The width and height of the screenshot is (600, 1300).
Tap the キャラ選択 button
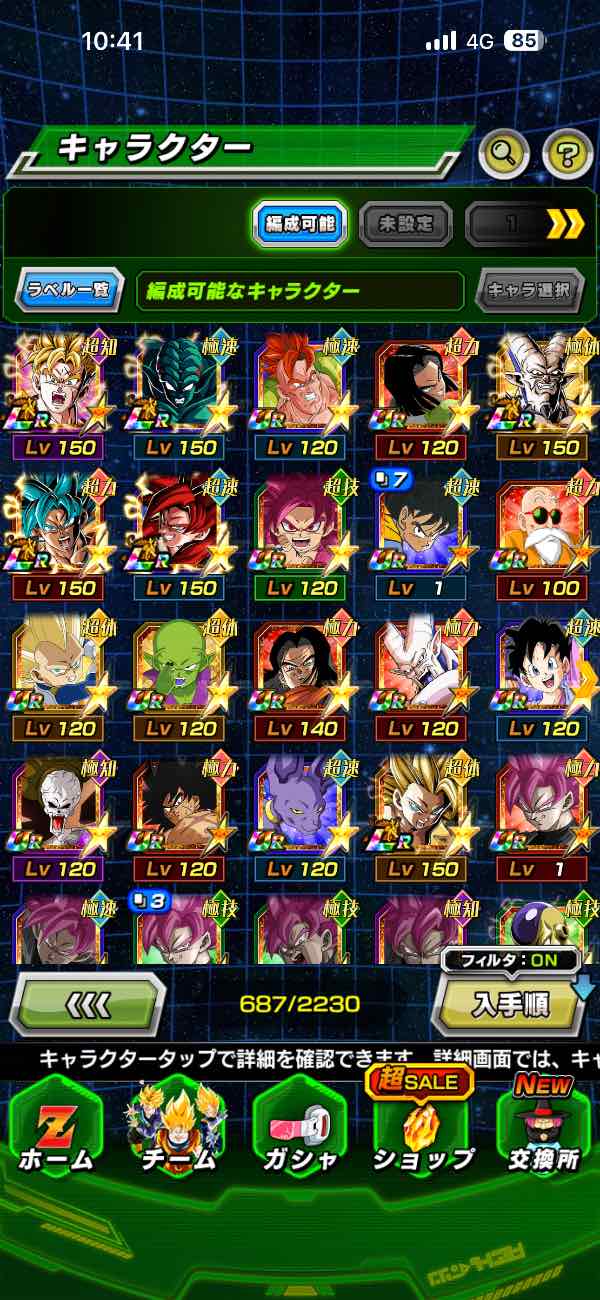(x=529, y=291)
